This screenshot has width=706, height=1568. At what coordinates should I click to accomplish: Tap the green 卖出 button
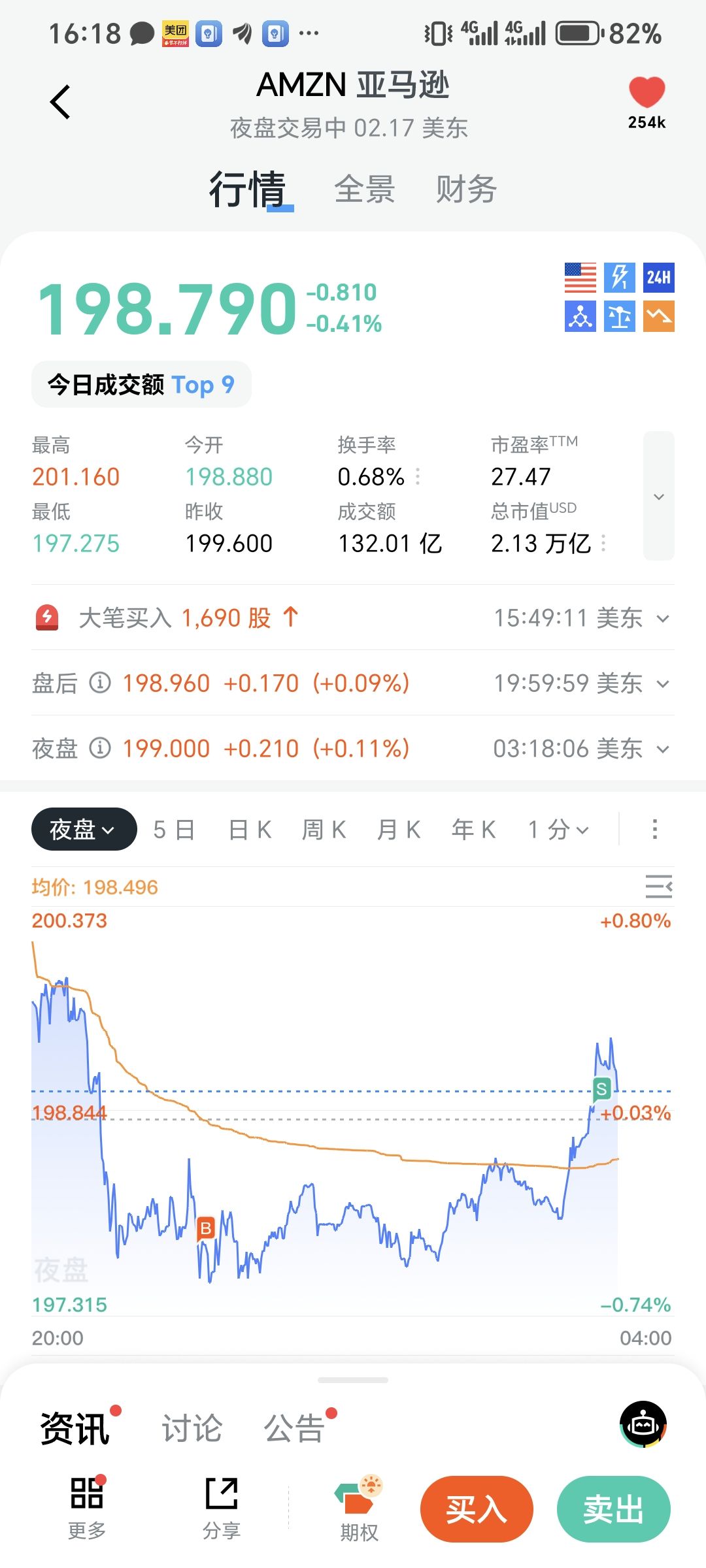click(613, 1509)
